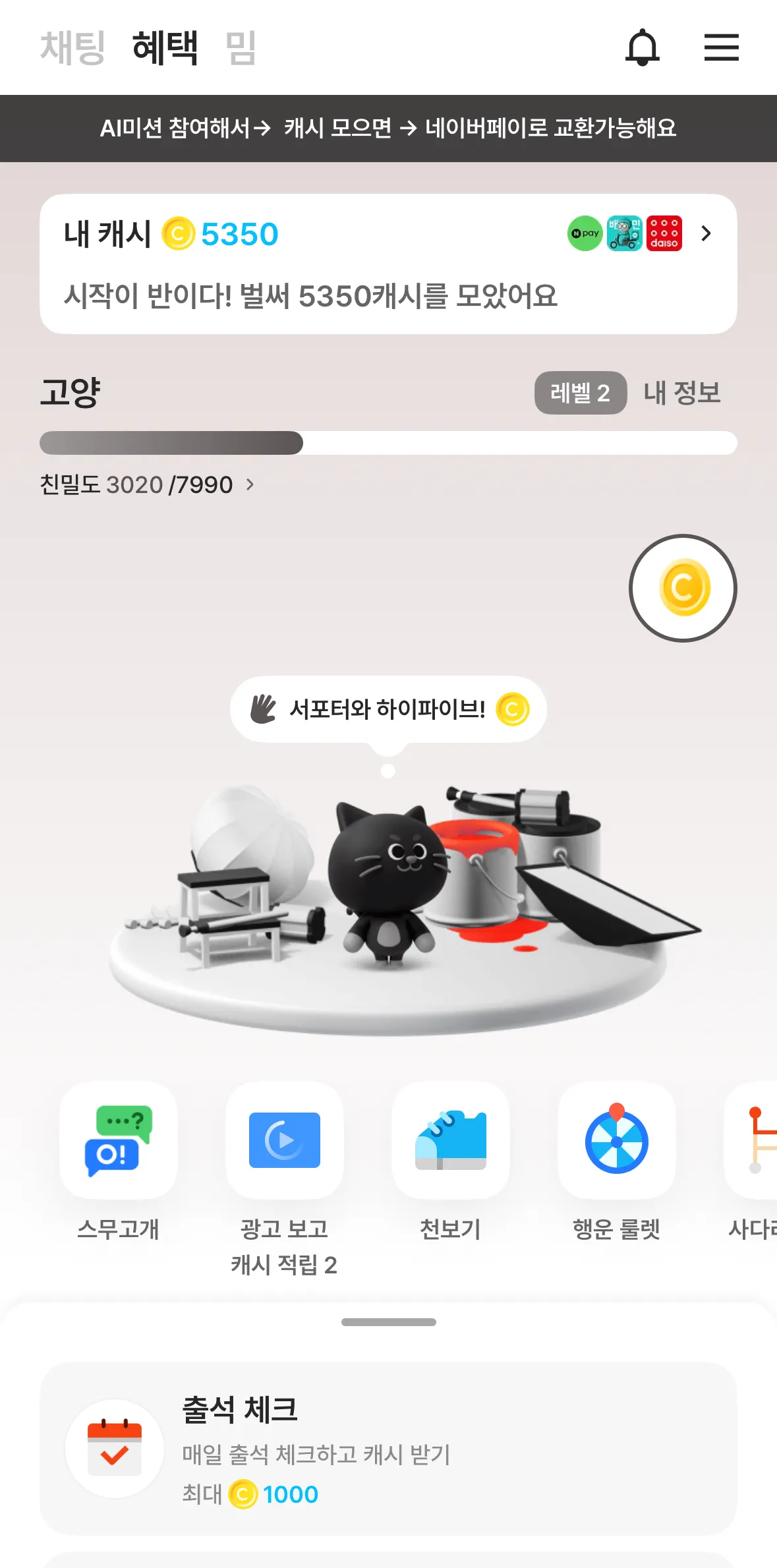Viewport: 777px width, 1568px height.
Task: Open the 출석 체크 card
Action: pos(388,1449)
